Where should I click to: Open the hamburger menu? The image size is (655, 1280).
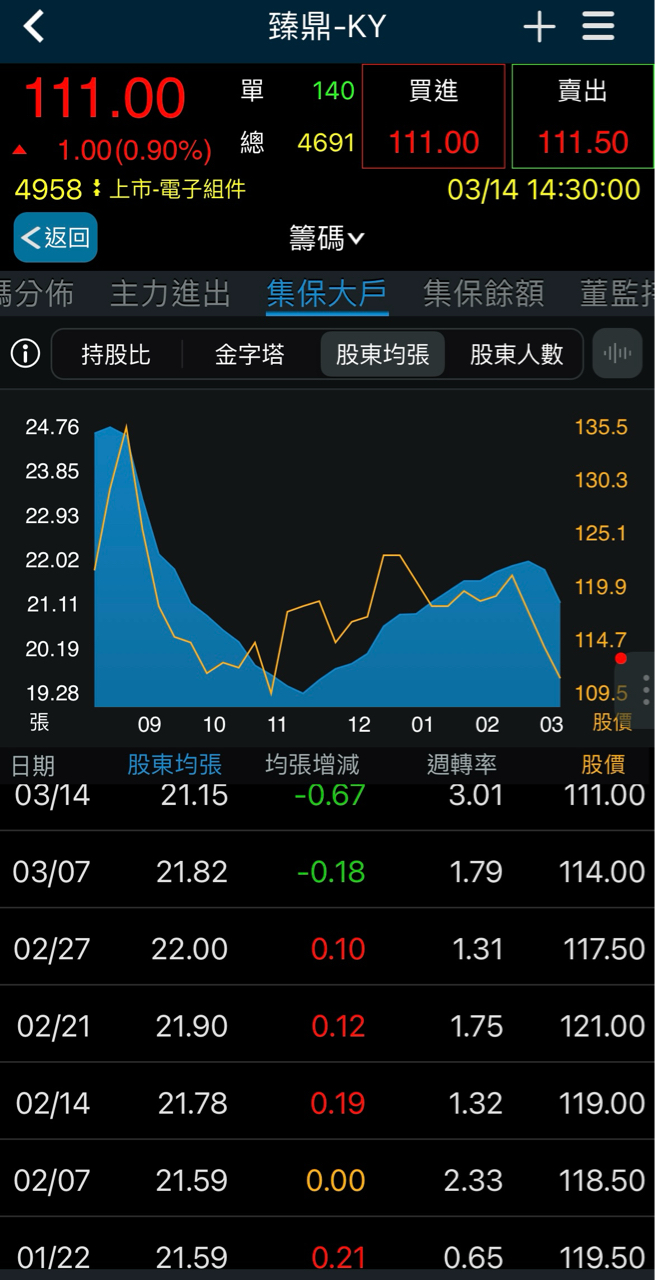[598, 27]
